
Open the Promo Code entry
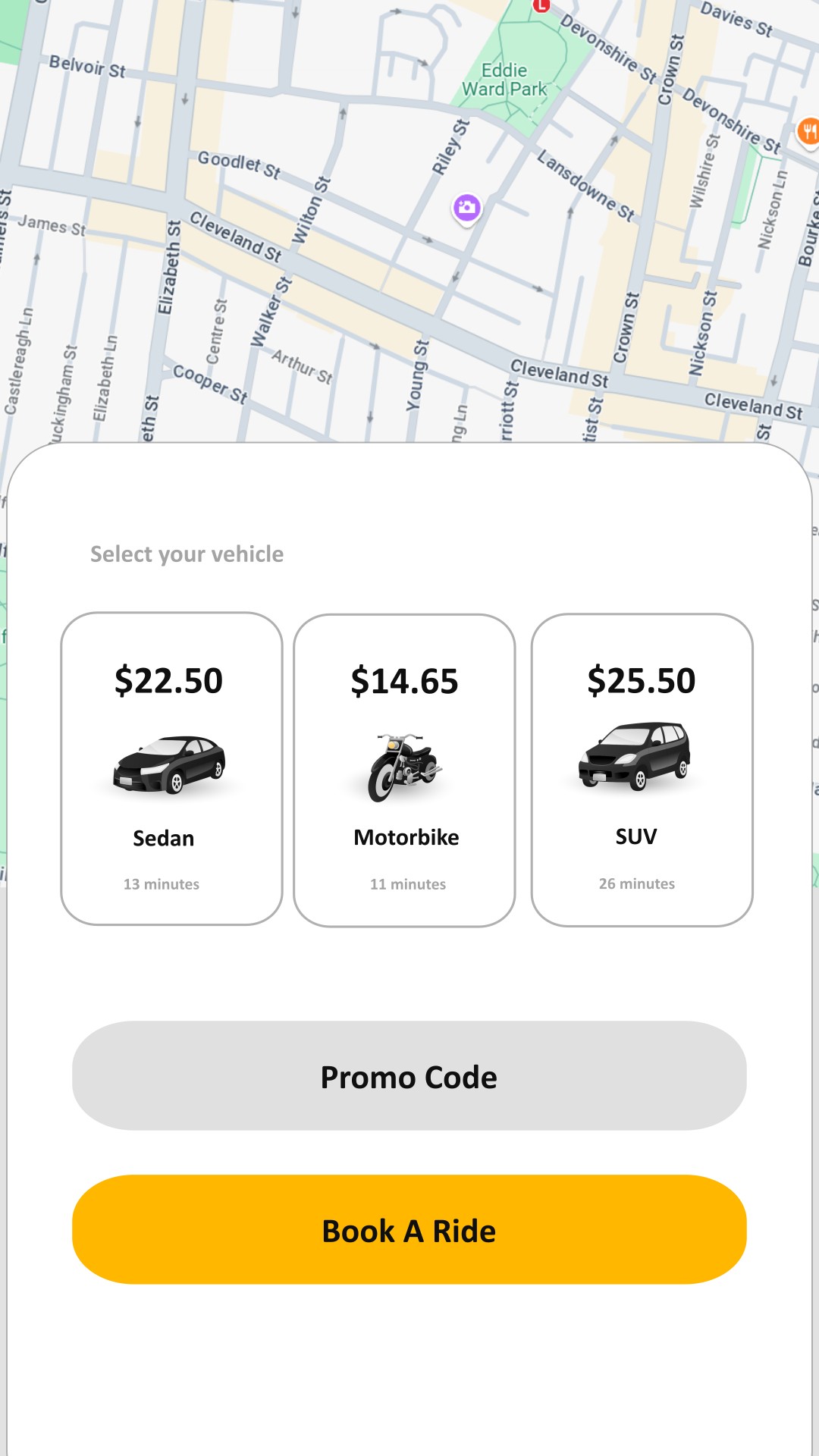[409, 1076]
